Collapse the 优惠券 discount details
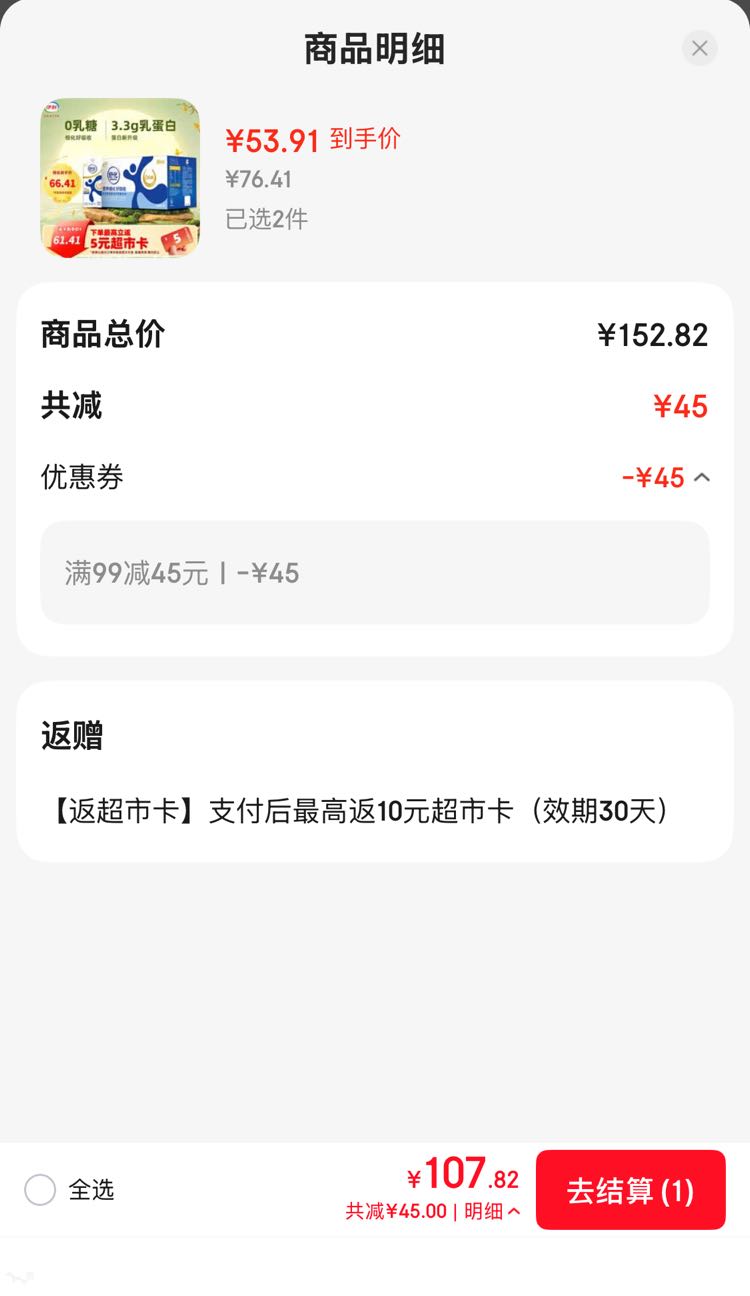750x1296 pixels. click(702, 478)
